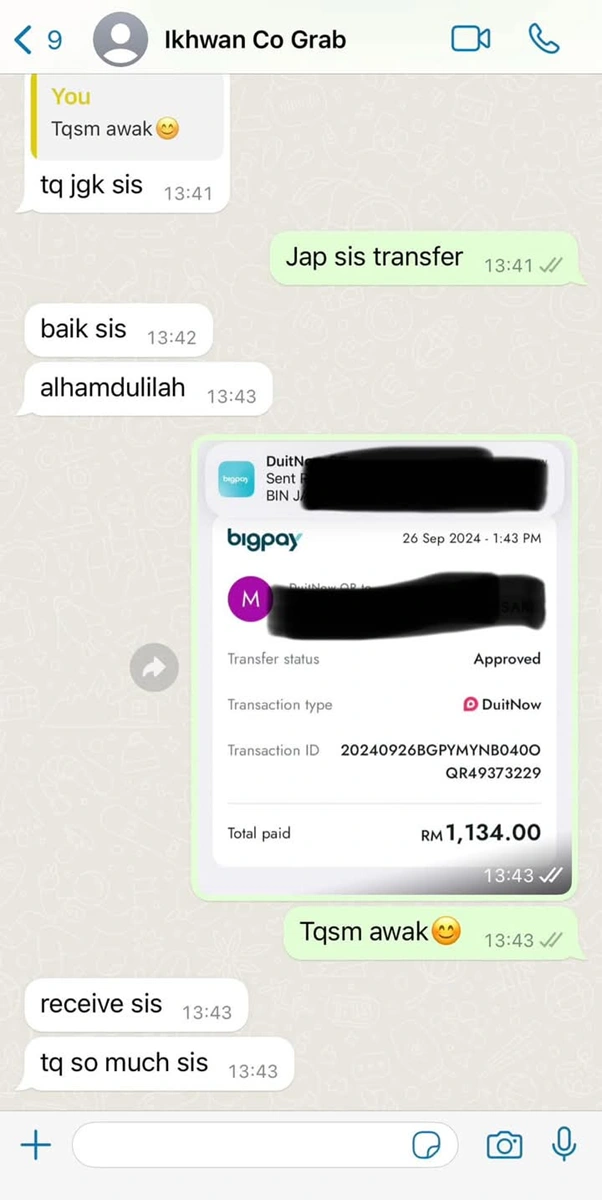Open Ikhwan Co Grab contact info
Viewport: 602px width, 1200px height.
255,40
